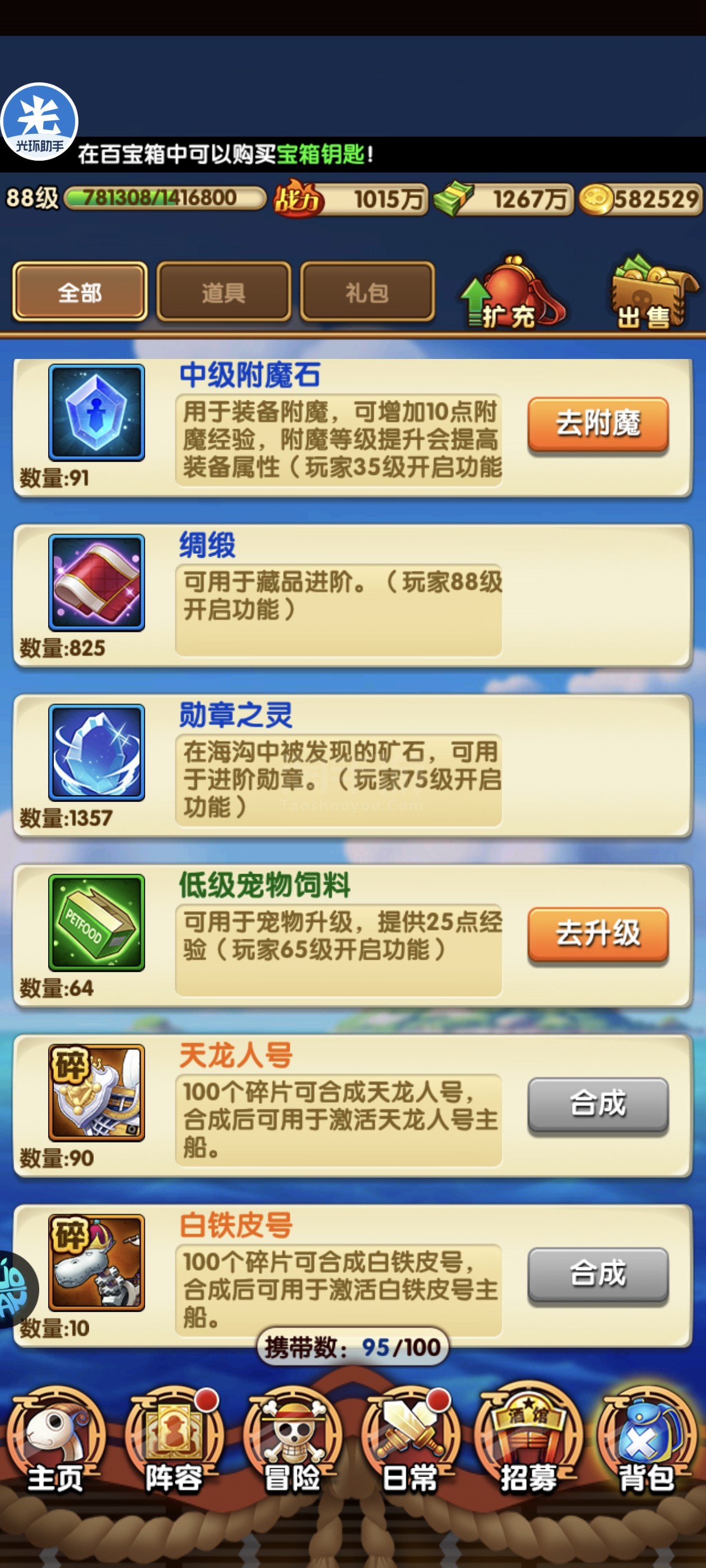
Task: Tap 去附魔 for 中级附魔石
Action: [x=597, y=424]
